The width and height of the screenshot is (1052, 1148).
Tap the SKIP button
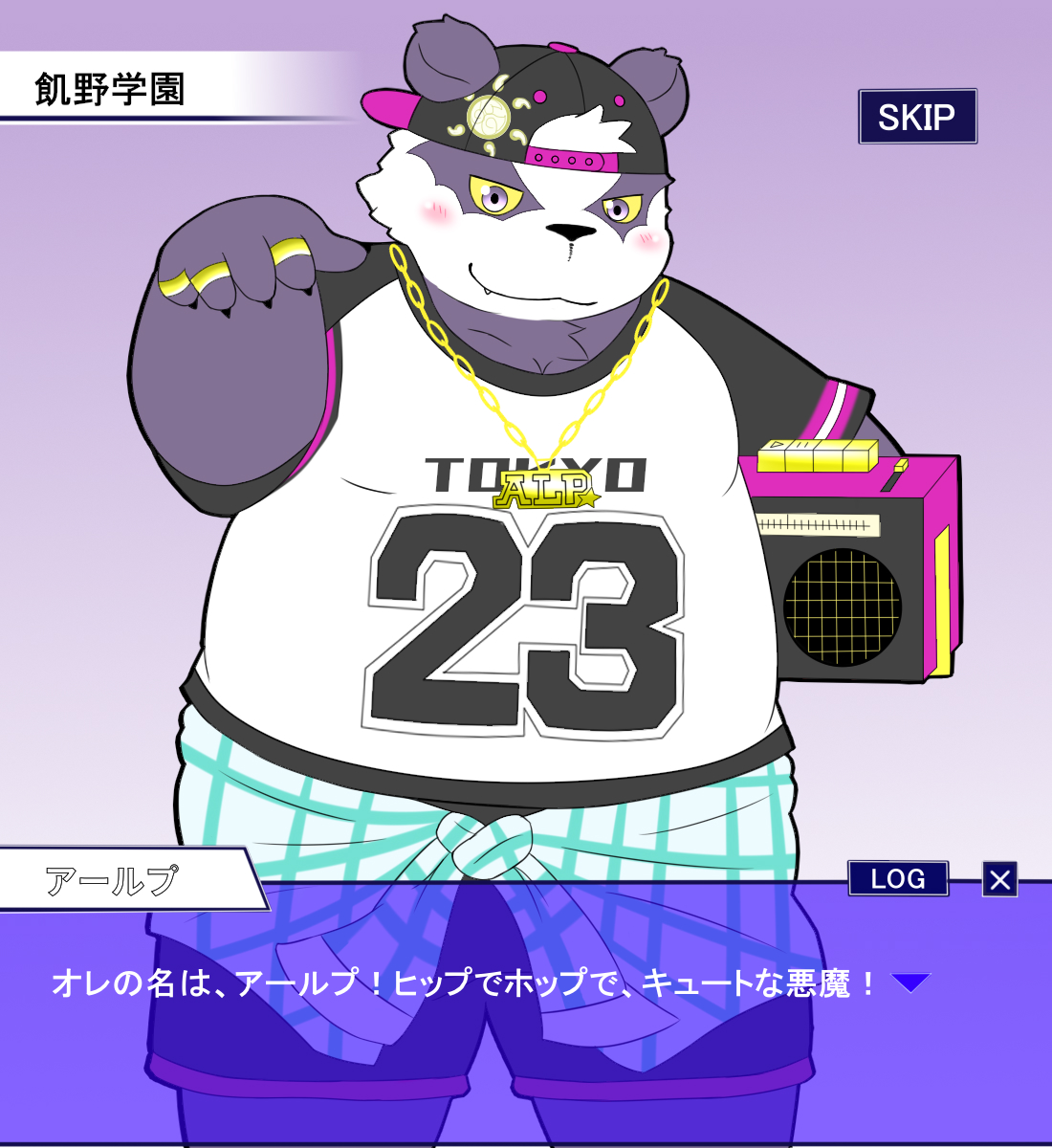pos(917,117)
